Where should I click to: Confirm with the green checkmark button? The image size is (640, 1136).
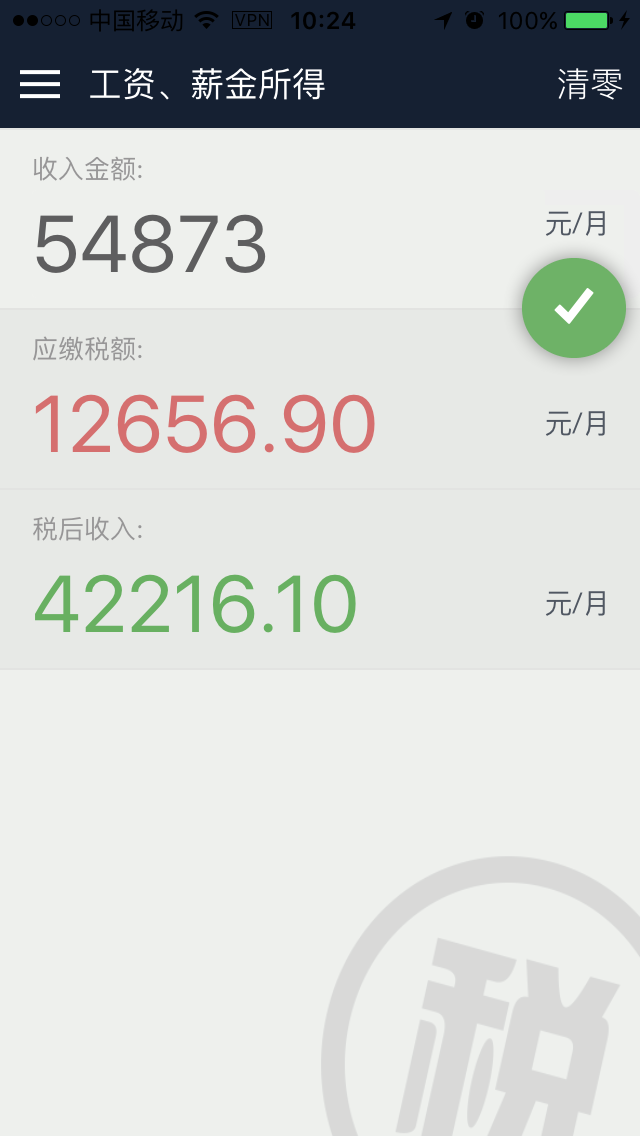pyautogui.click(x=574, y=307)
